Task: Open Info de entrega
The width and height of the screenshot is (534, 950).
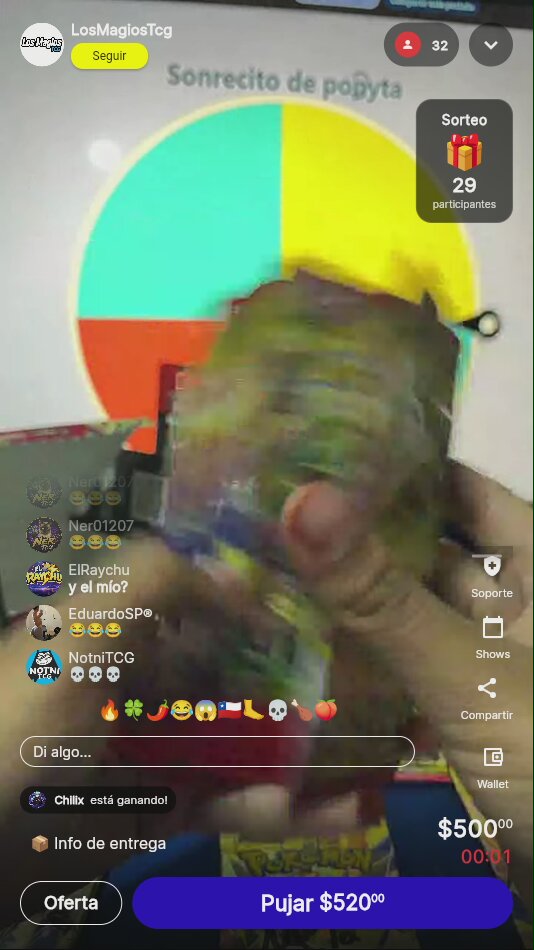Action: (98, 843)
